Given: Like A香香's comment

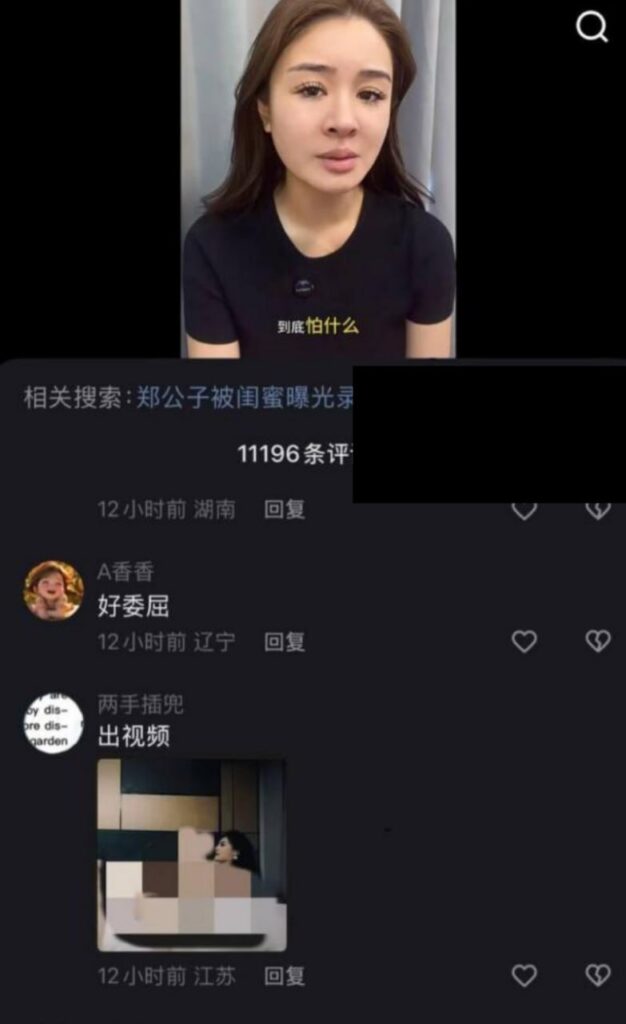Looking at the screenshot, I should (524, 642).
